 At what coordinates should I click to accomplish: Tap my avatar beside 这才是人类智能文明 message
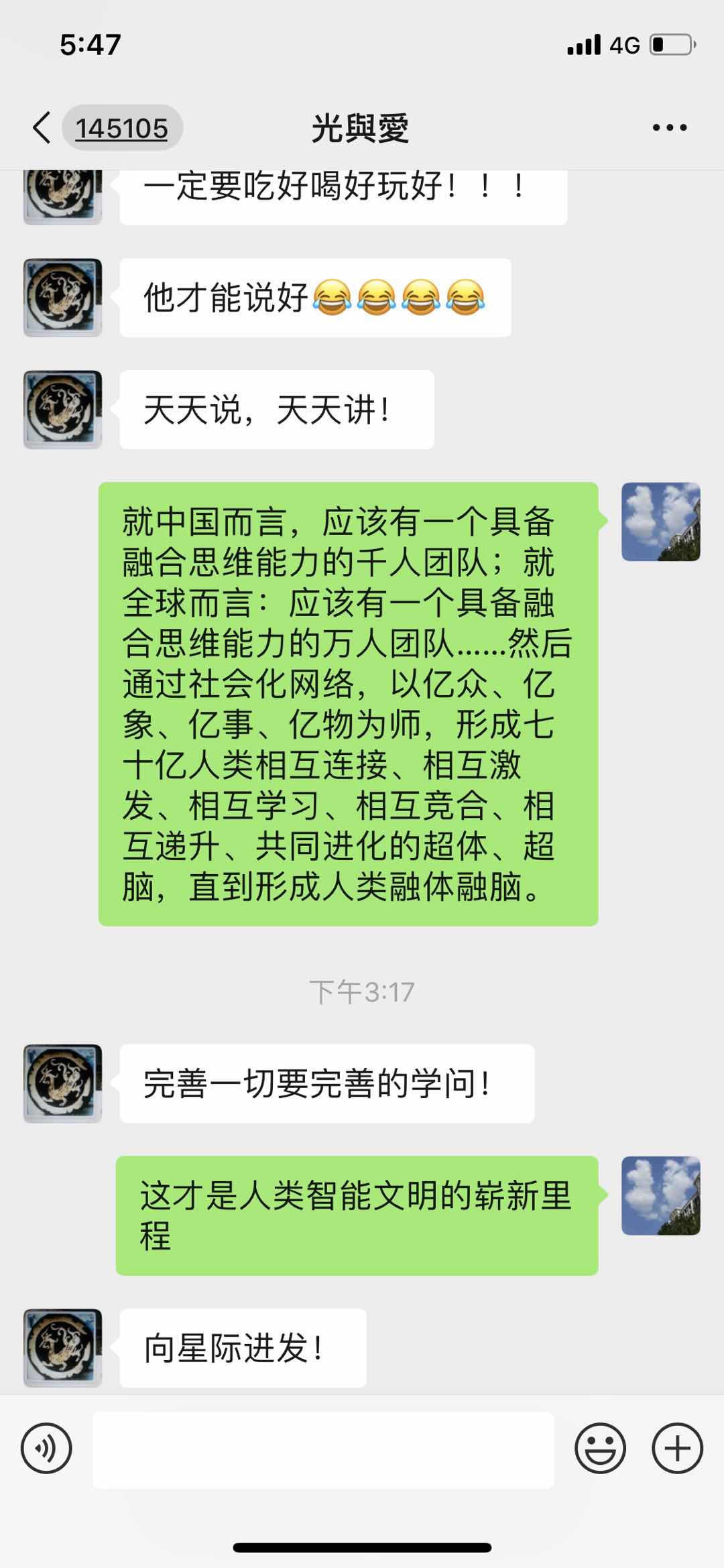point(660,1195)
